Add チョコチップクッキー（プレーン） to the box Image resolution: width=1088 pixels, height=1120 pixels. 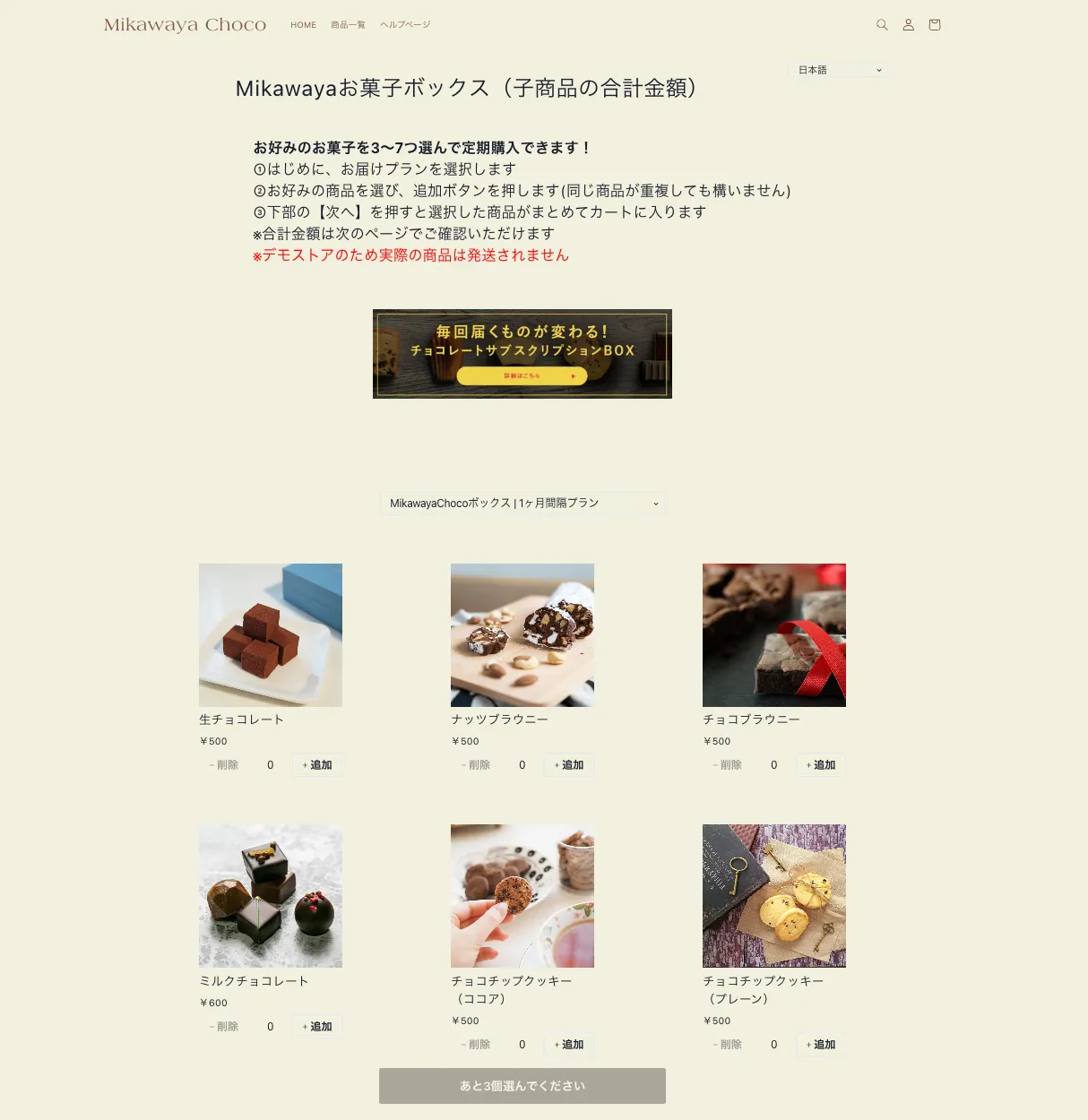(x=821, y=1045)
